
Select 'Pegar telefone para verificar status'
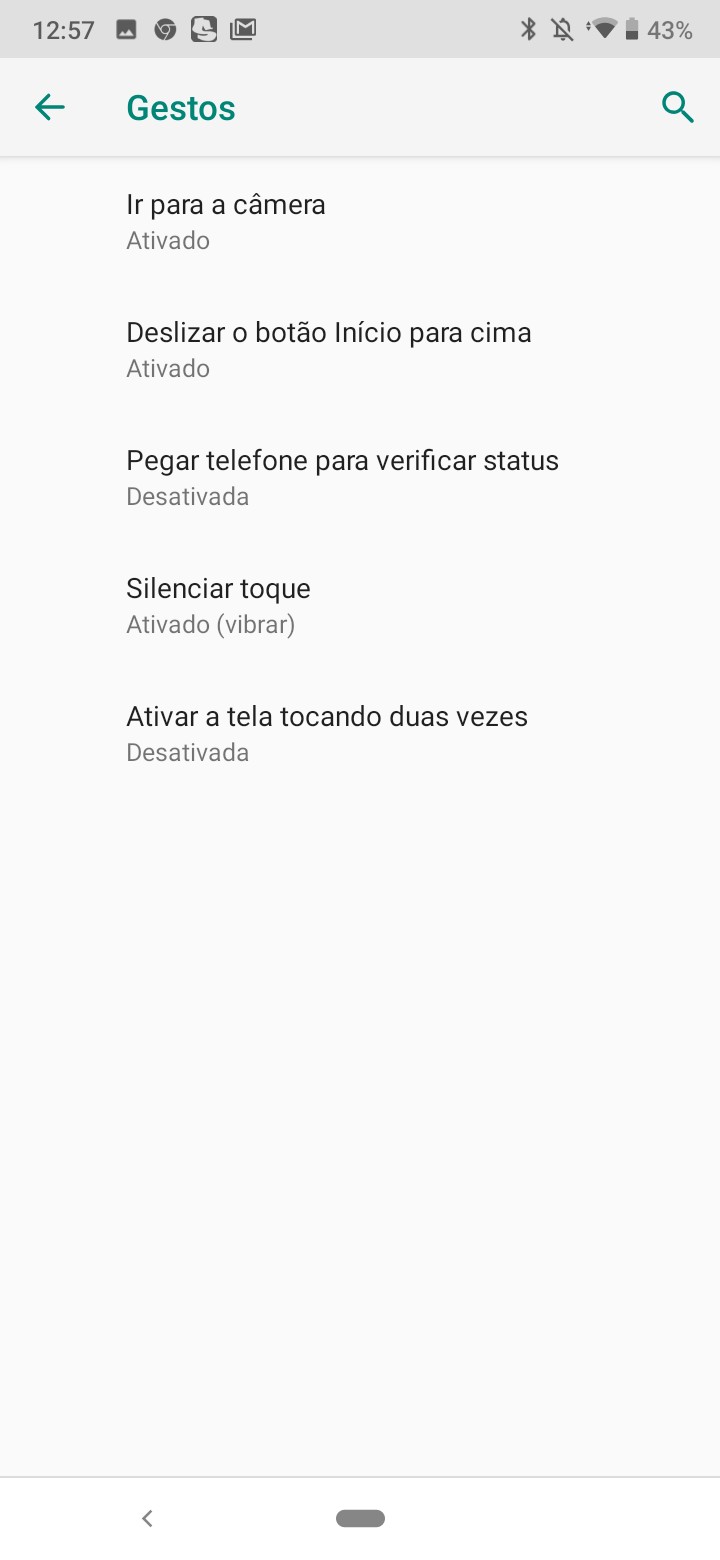[x=360, y=478]
